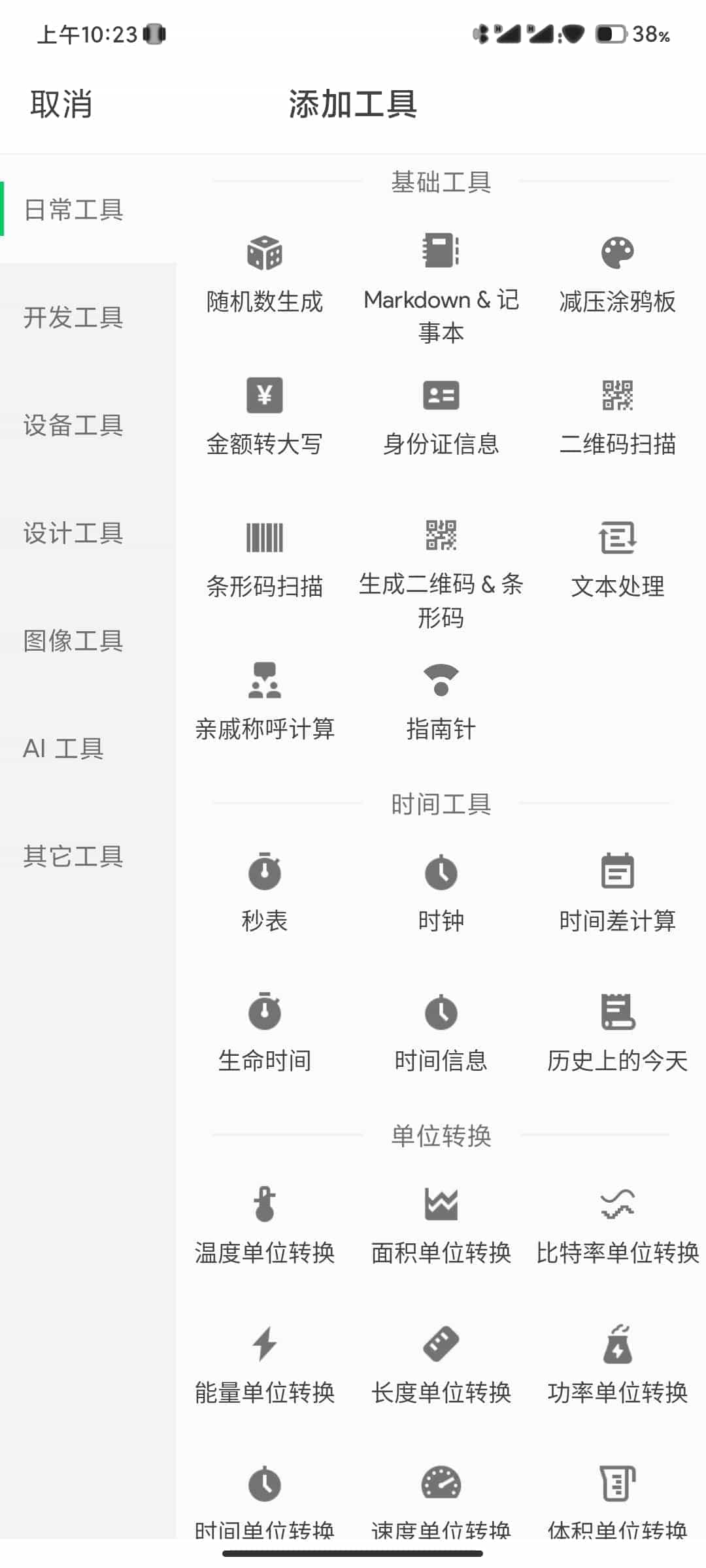
Task: Open the AI 工具 category
Action: [x=63, y=749]
